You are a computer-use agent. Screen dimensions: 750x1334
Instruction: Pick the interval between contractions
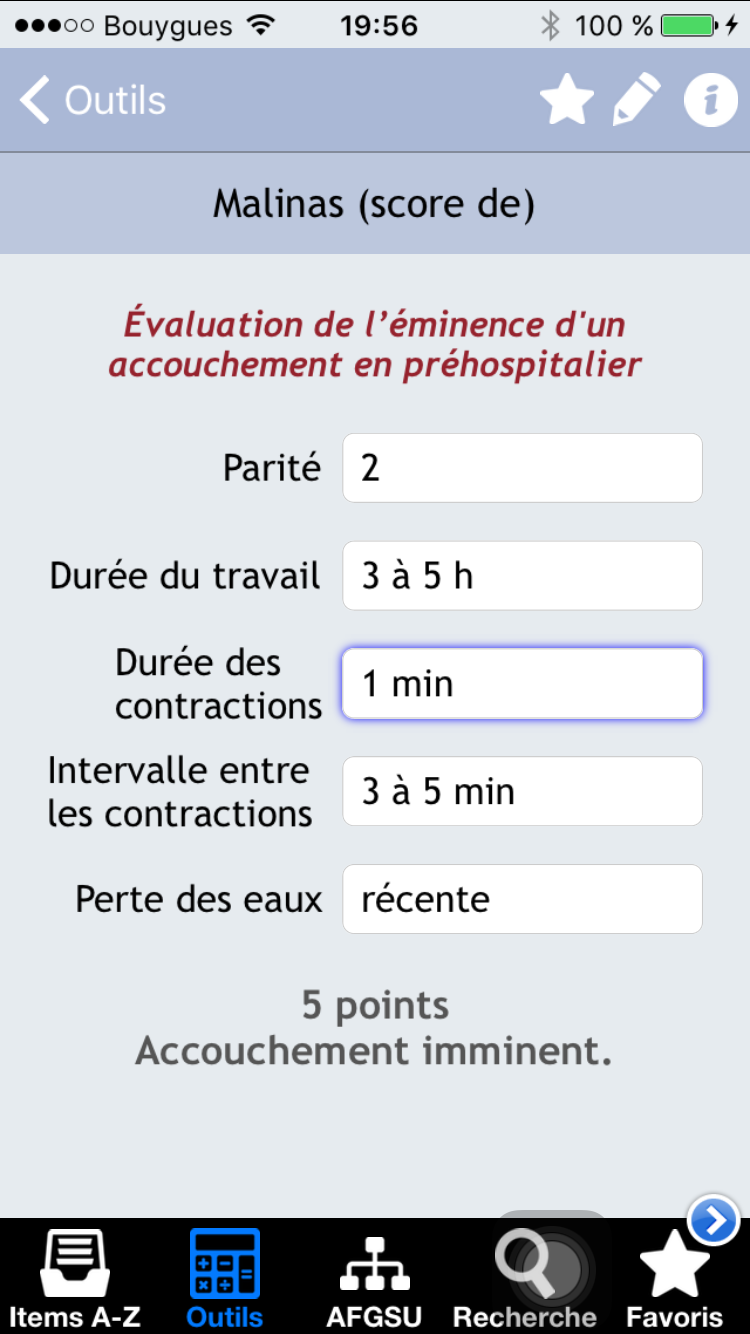pos(522,792)
